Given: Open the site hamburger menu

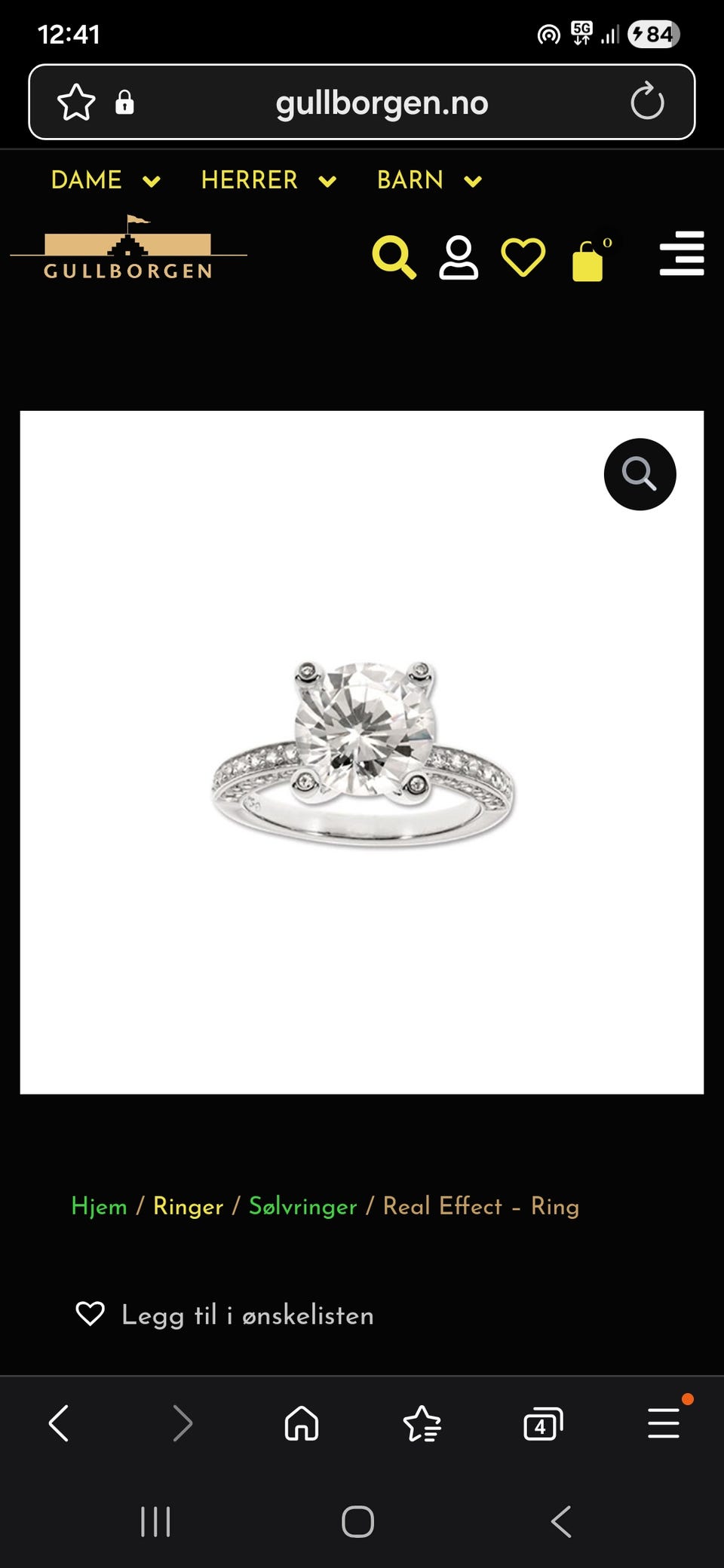Looking at the screenshot, I should point(682,253).
